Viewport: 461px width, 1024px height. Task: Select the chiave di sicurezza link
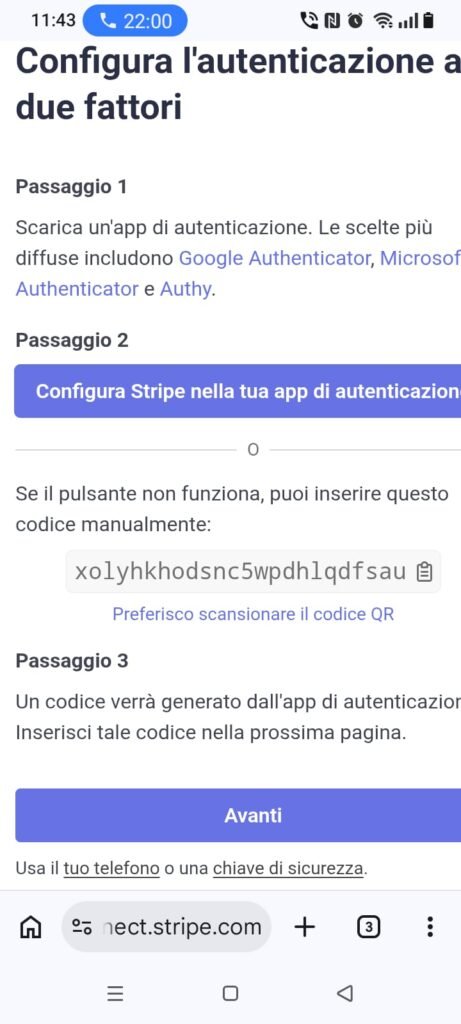pos(288,869)
